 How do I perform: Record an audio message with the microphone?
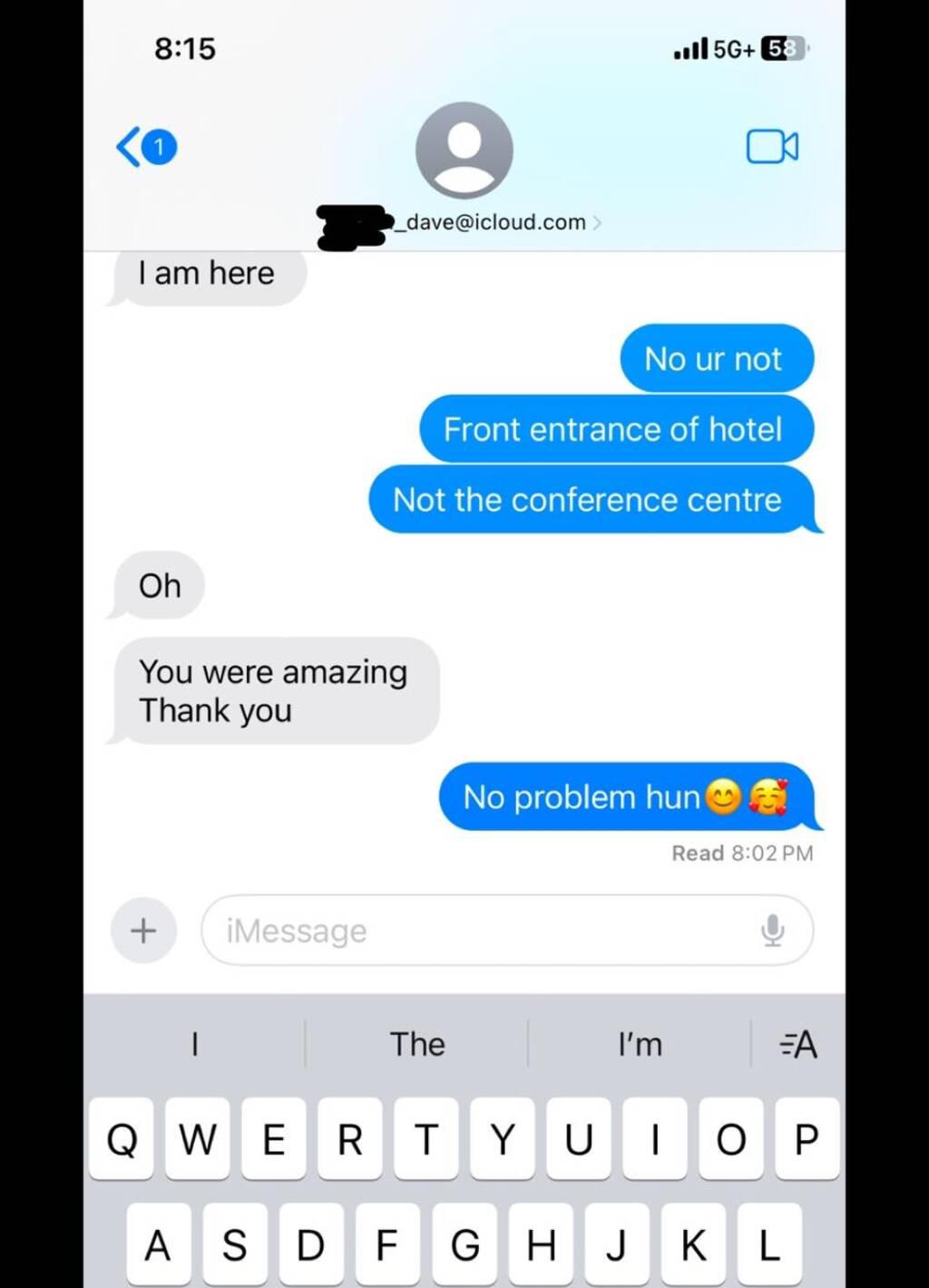point(772,931)
